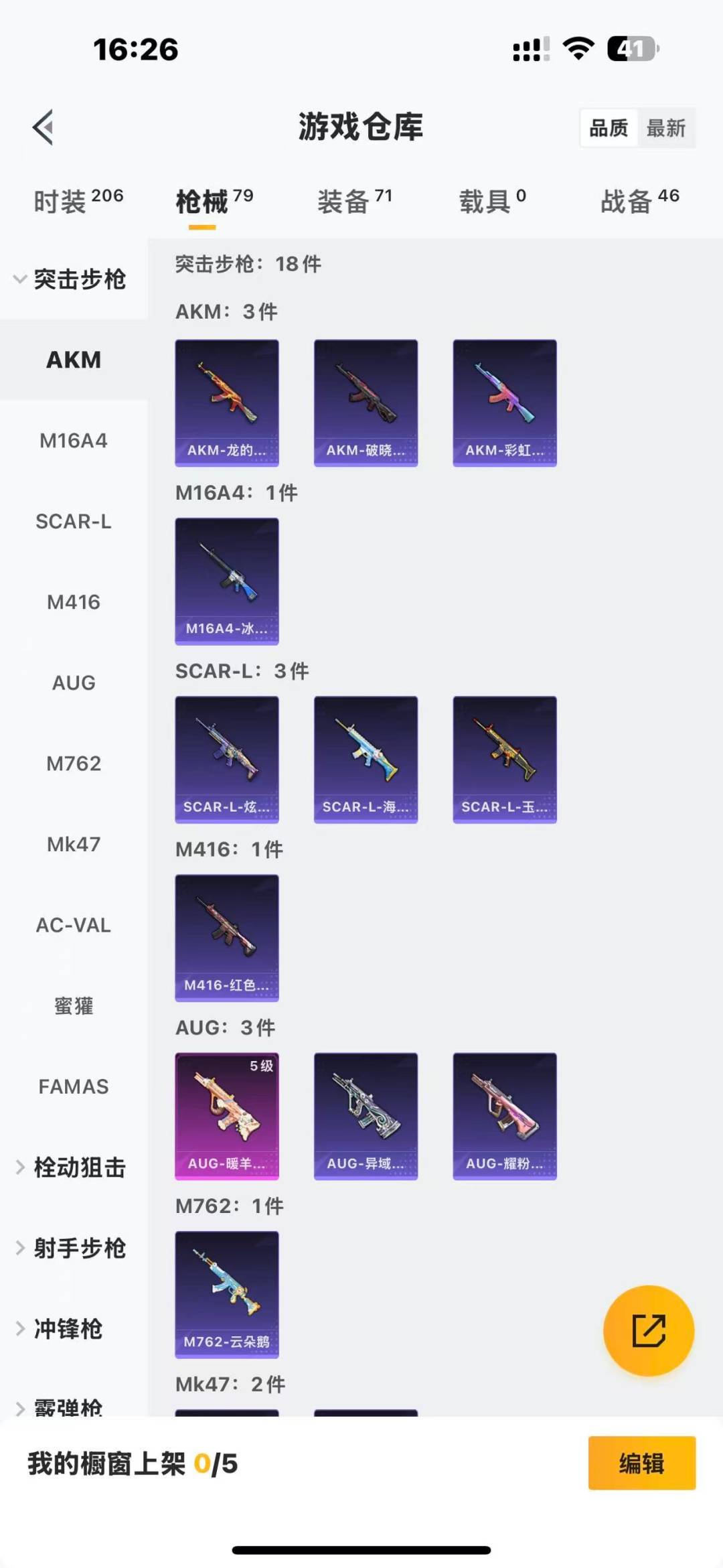Switch to the 装备 tab

click(354, 201)
